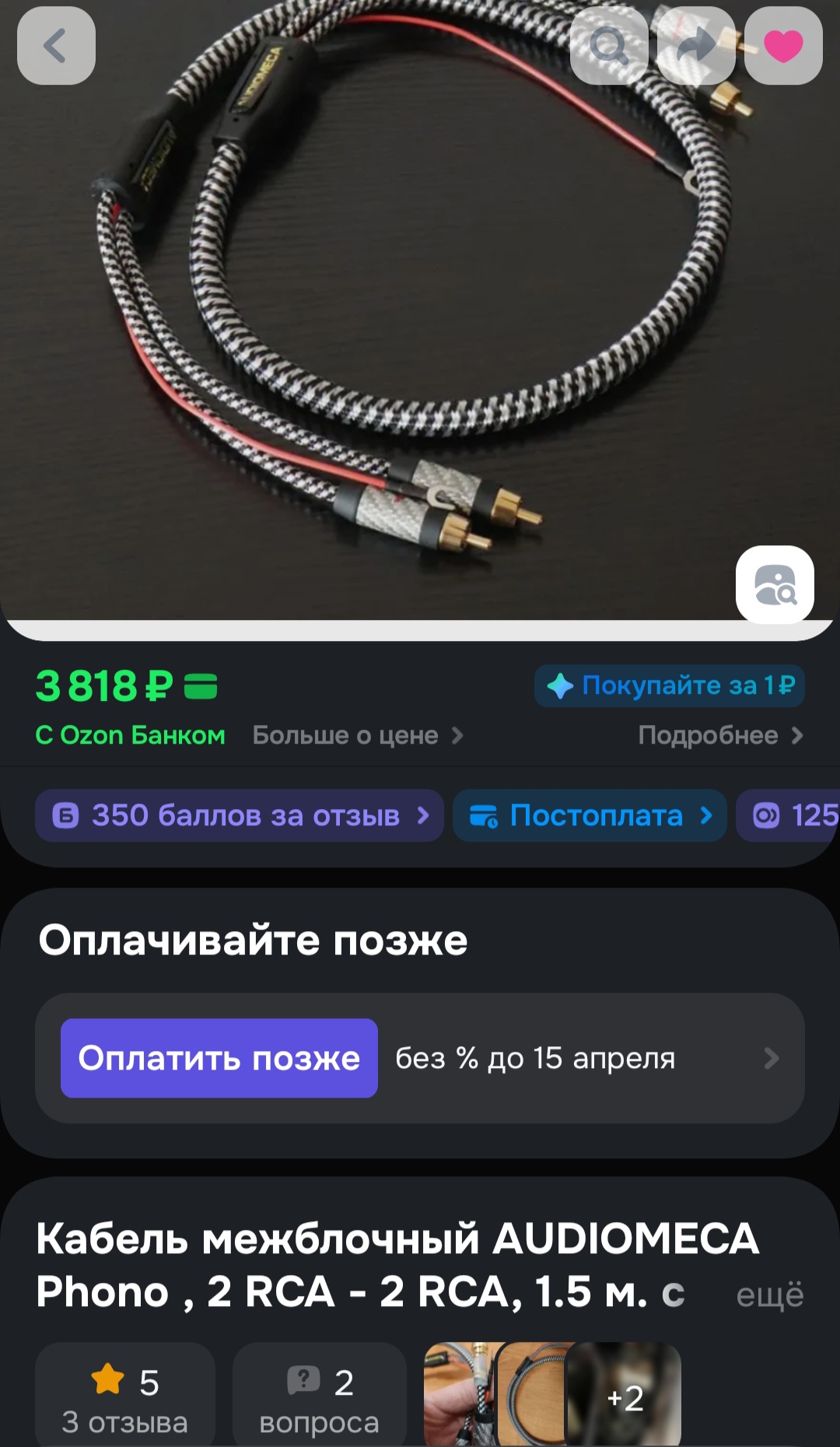This screenshot has height=1447, width=840.
Task: Tap the 'Оплатить позже' button
Action: click(x=219, y=1058)
